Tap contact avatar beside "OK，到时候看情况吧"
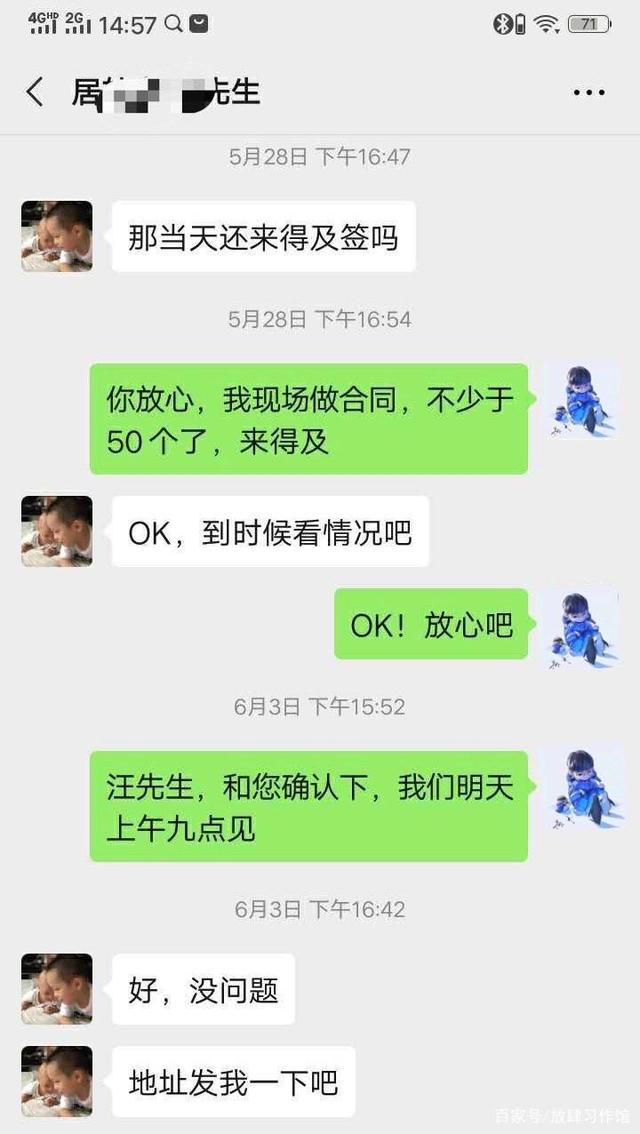640x1134 pixels. (57, 532)
